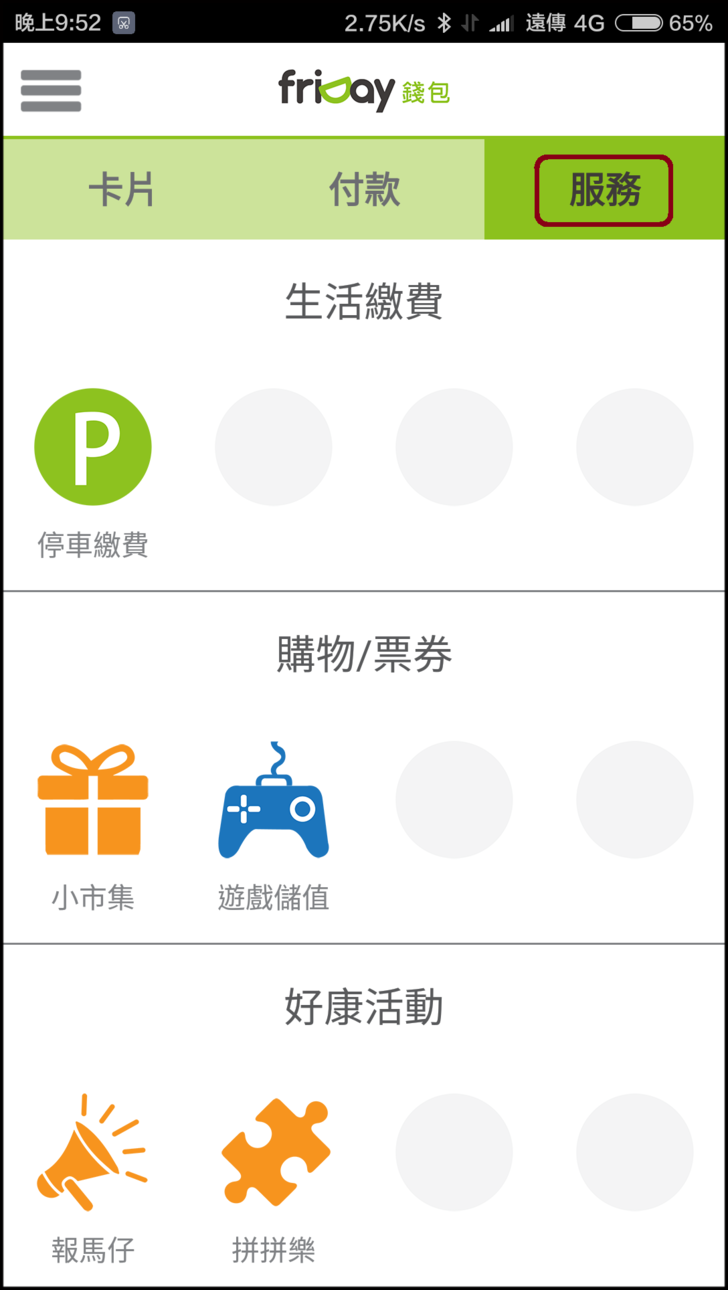Launch the 拼拼樂 puzzle activity
This screenshot has width=728, height=1290.
273,1152
